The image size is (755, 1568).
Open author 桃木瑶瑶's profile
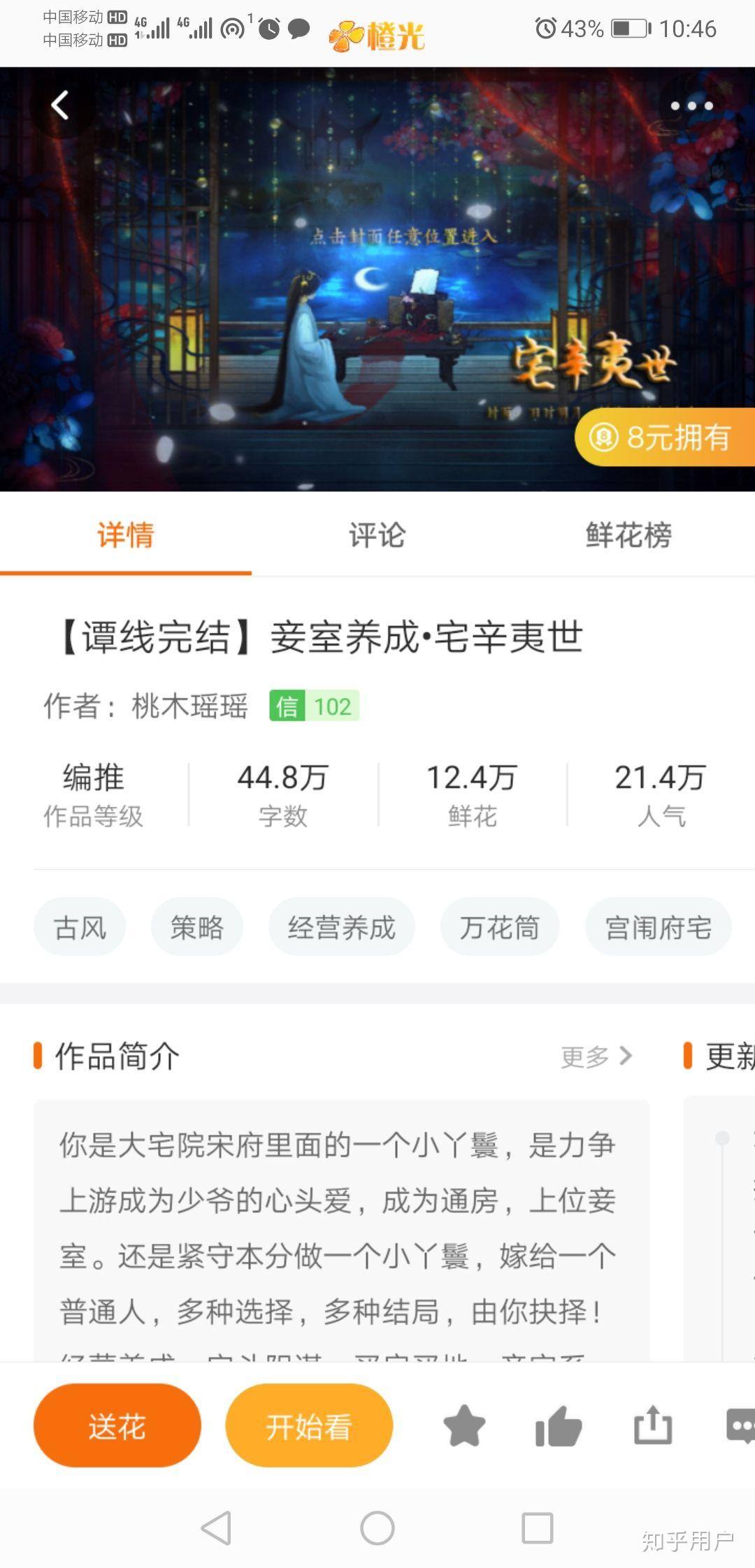189,706
